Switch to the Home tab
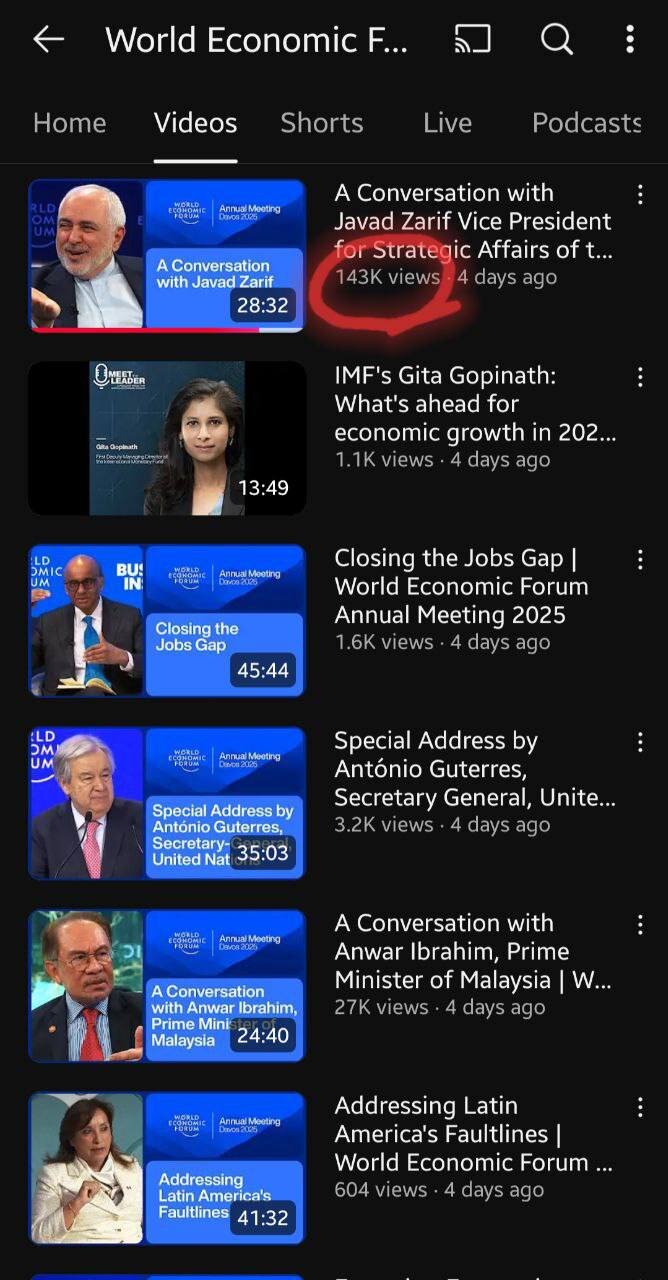Screen dimensions: 668x1280 pos(69,123)
